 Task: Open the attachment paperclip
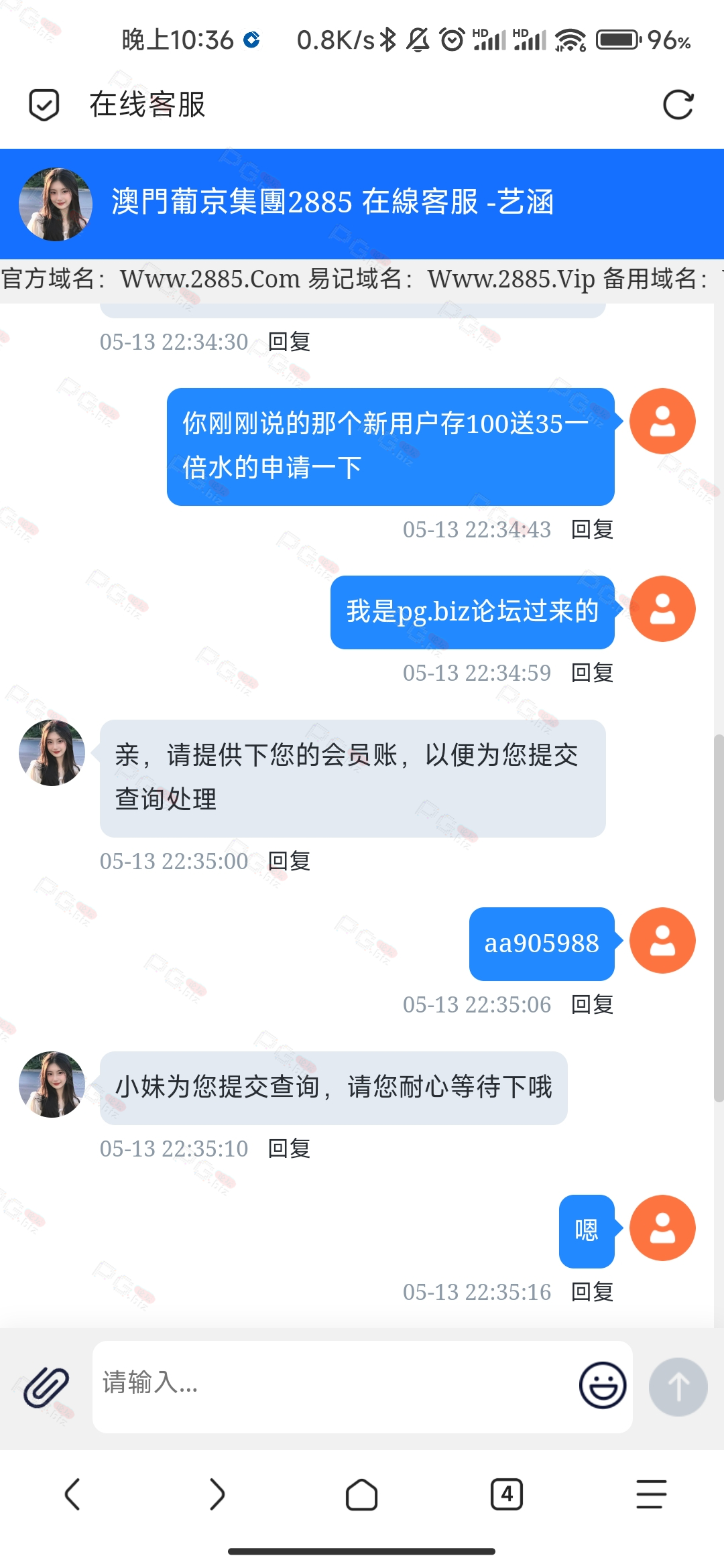(46, 1386)
